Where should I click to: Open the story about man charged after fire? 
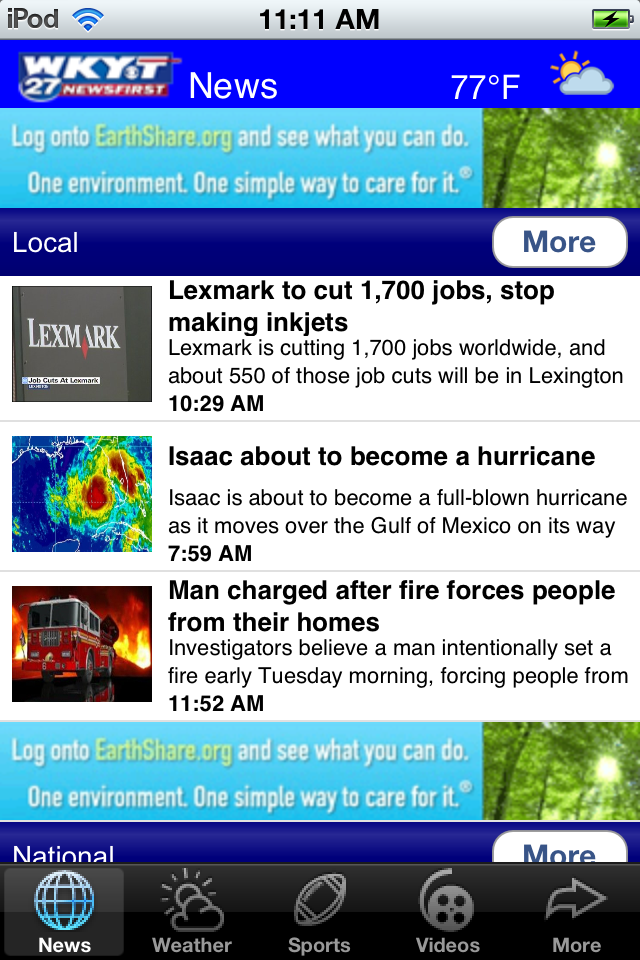tap(395, 646)
